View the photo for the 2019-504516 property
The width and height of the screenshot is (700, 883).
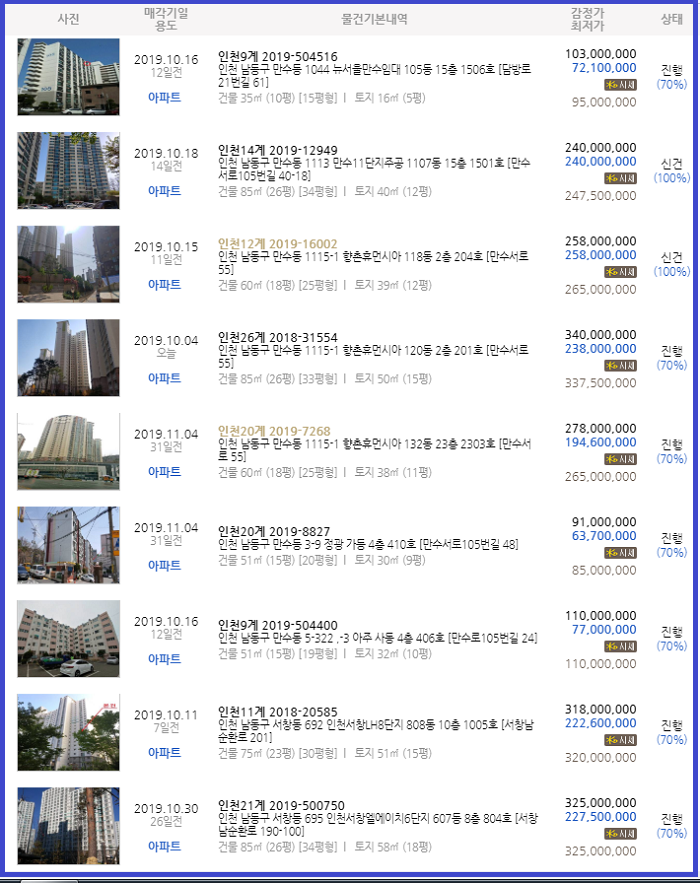click(x=68, y=77)
